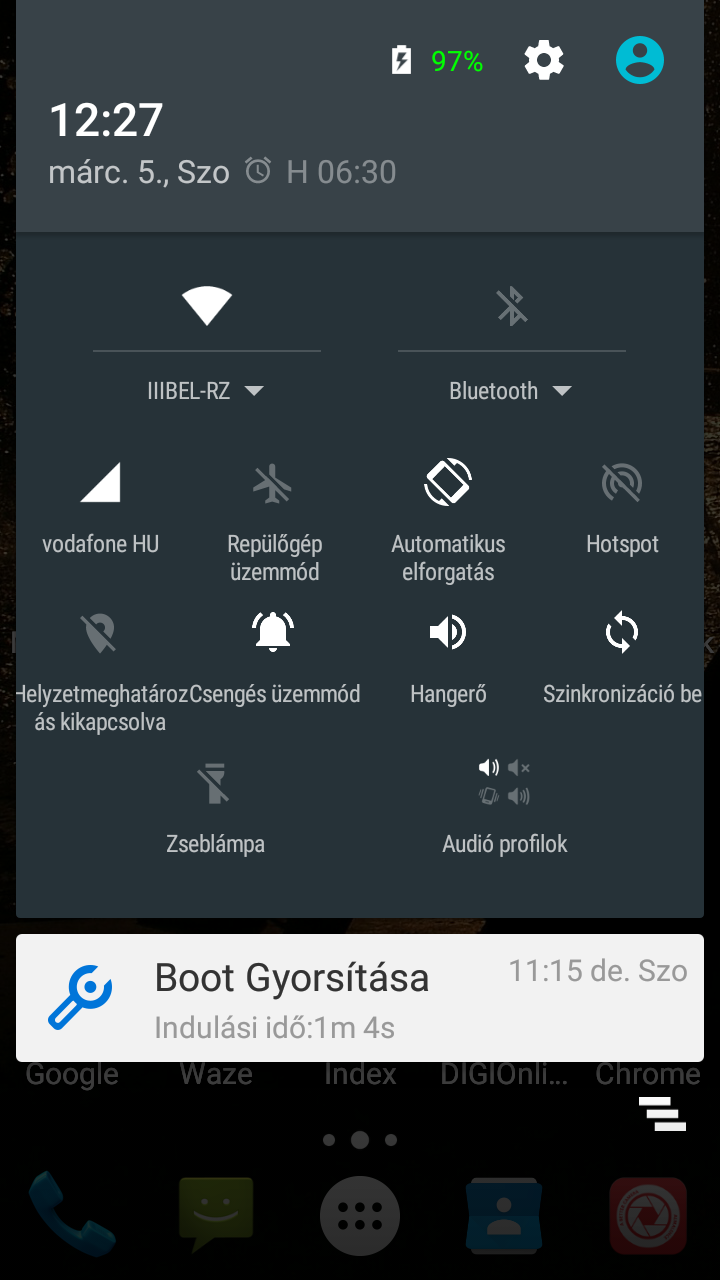Turn on the Zseblámpa flashlight

[x=215, y=808]
